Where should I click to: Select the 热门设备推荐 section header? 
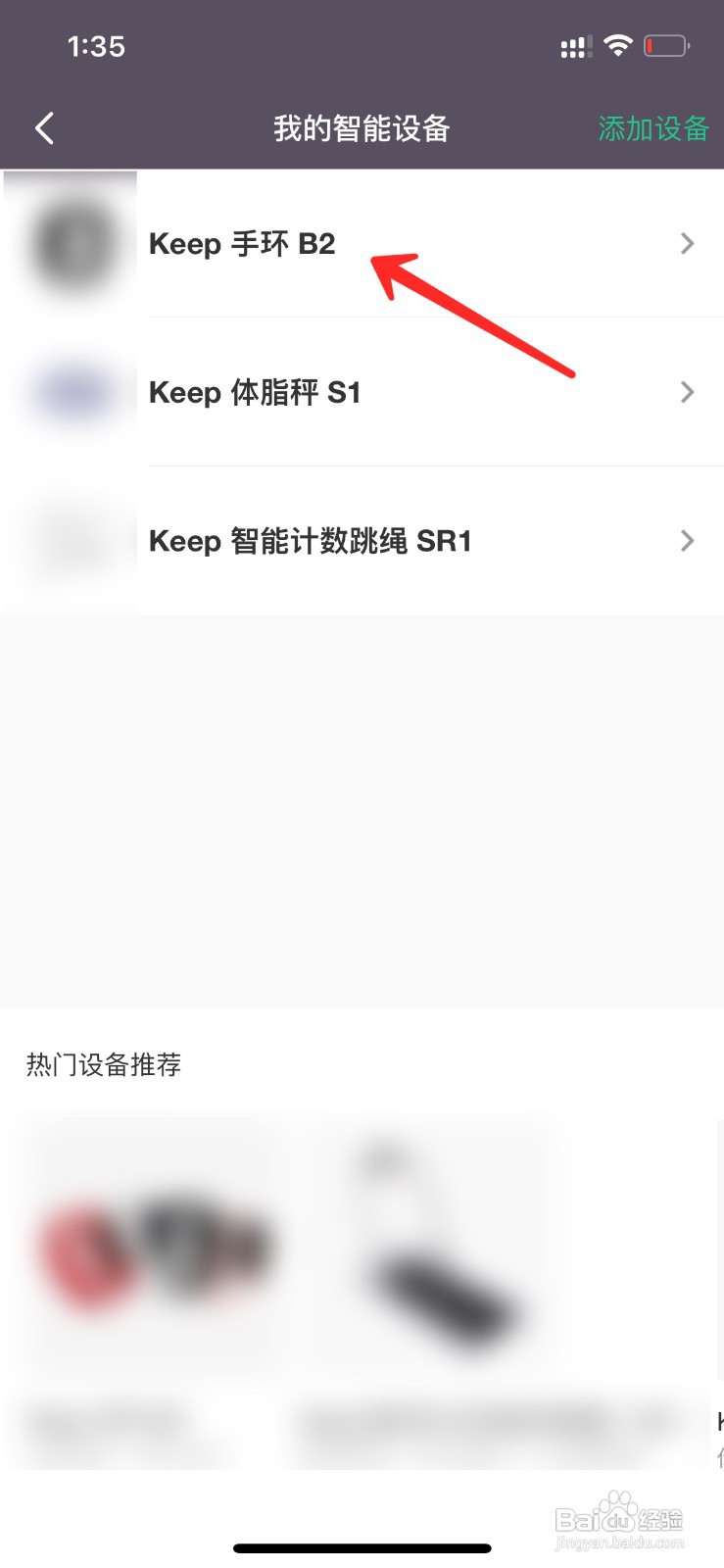pyautogui.click(x=103, y=1065)
